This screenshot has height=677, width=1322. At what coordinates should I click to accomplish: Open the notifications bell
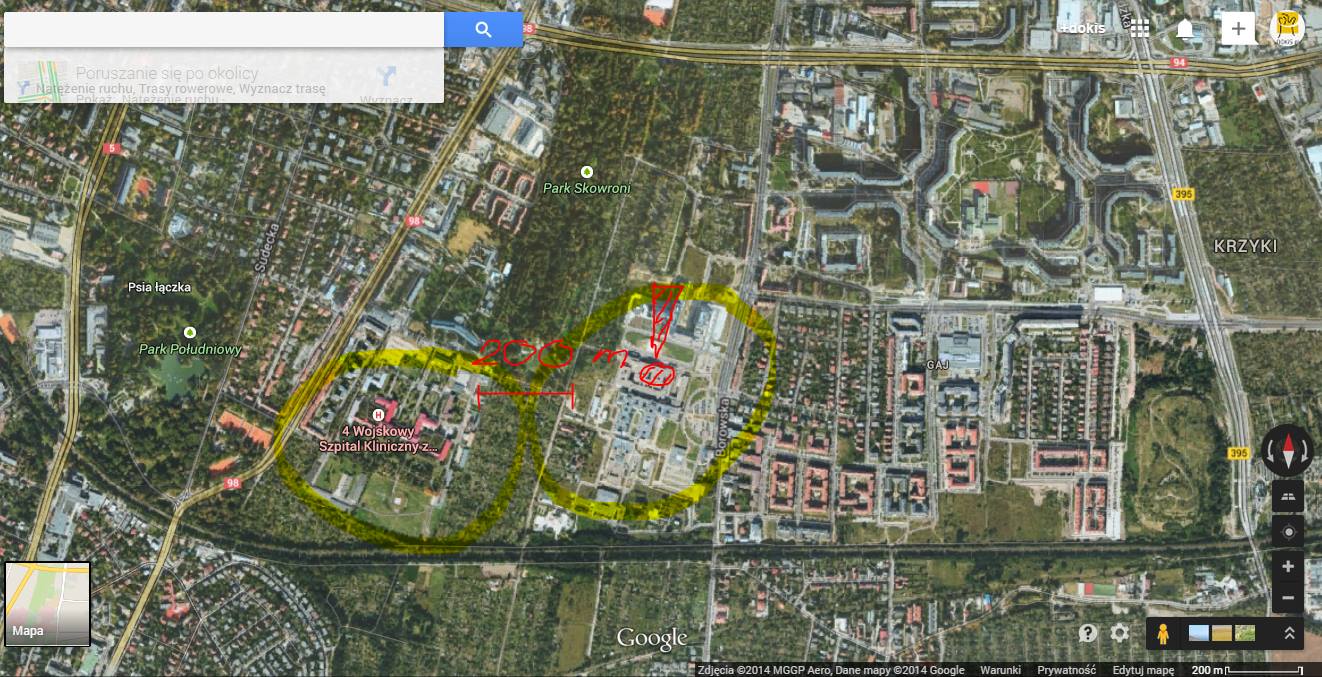click(x=1185, y=28)
